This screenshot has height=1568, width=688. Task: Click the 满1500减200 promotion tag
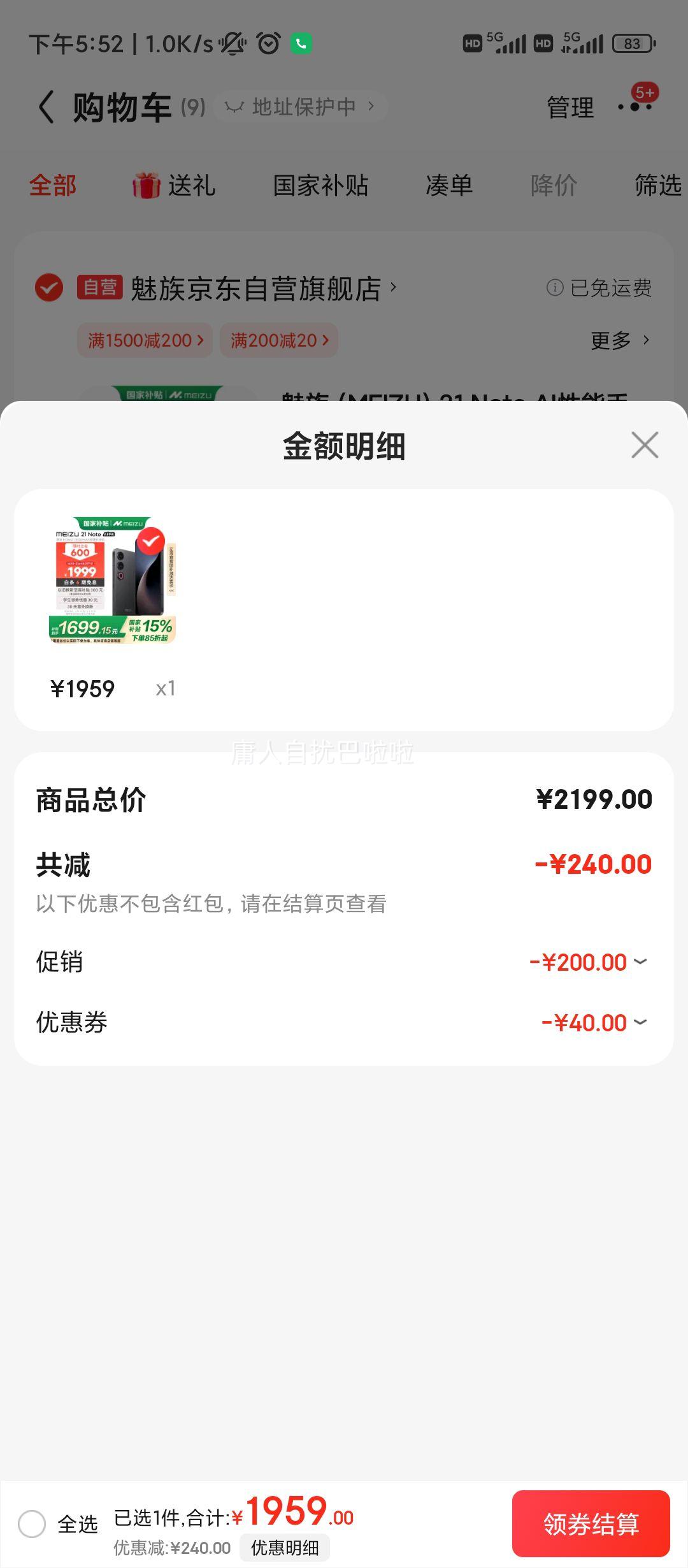[x=144, y=340]
